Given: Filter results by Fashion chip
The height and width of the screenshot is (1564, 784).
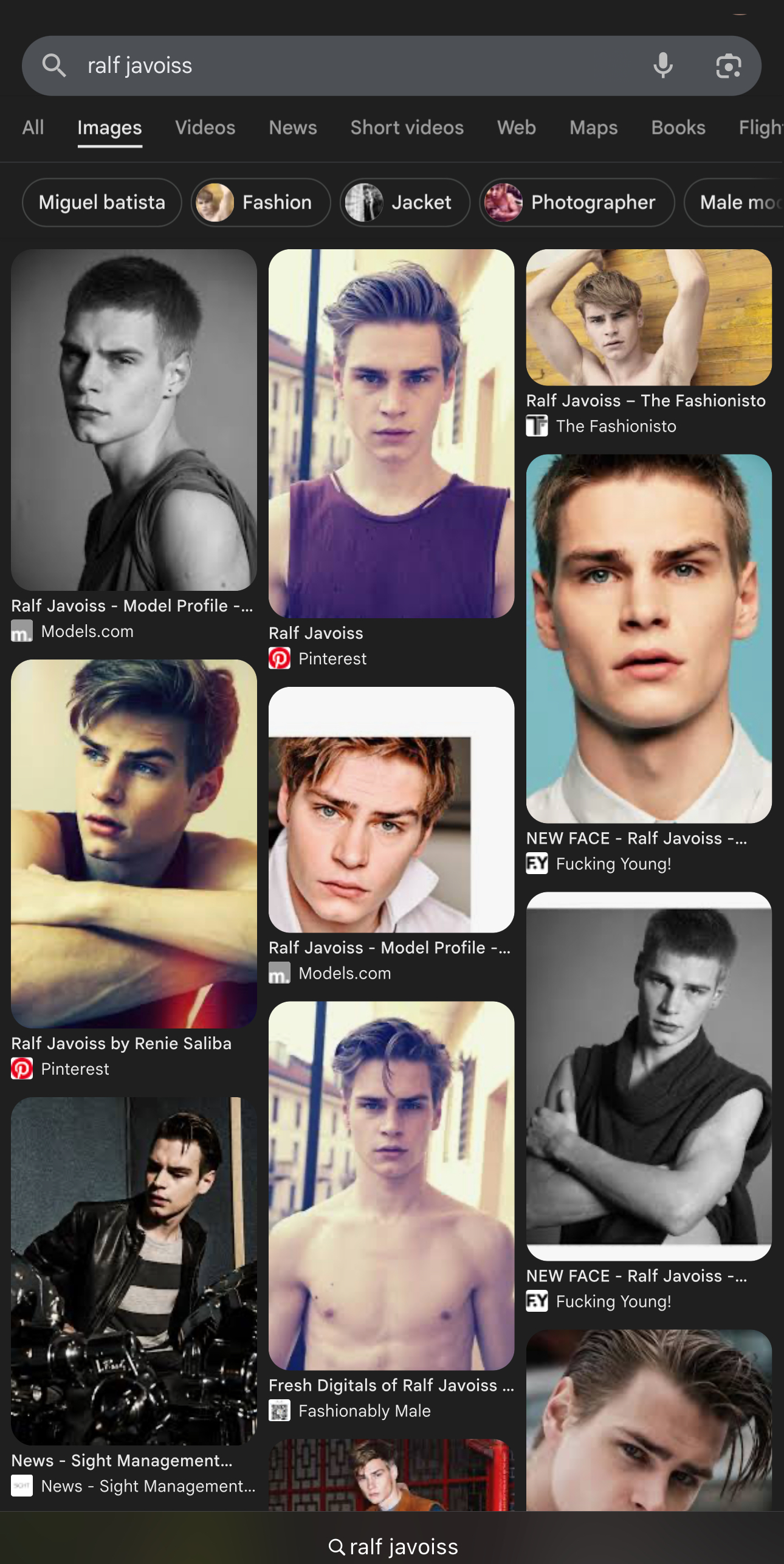Looking at the screenshot, I should (x=261, y=202).
